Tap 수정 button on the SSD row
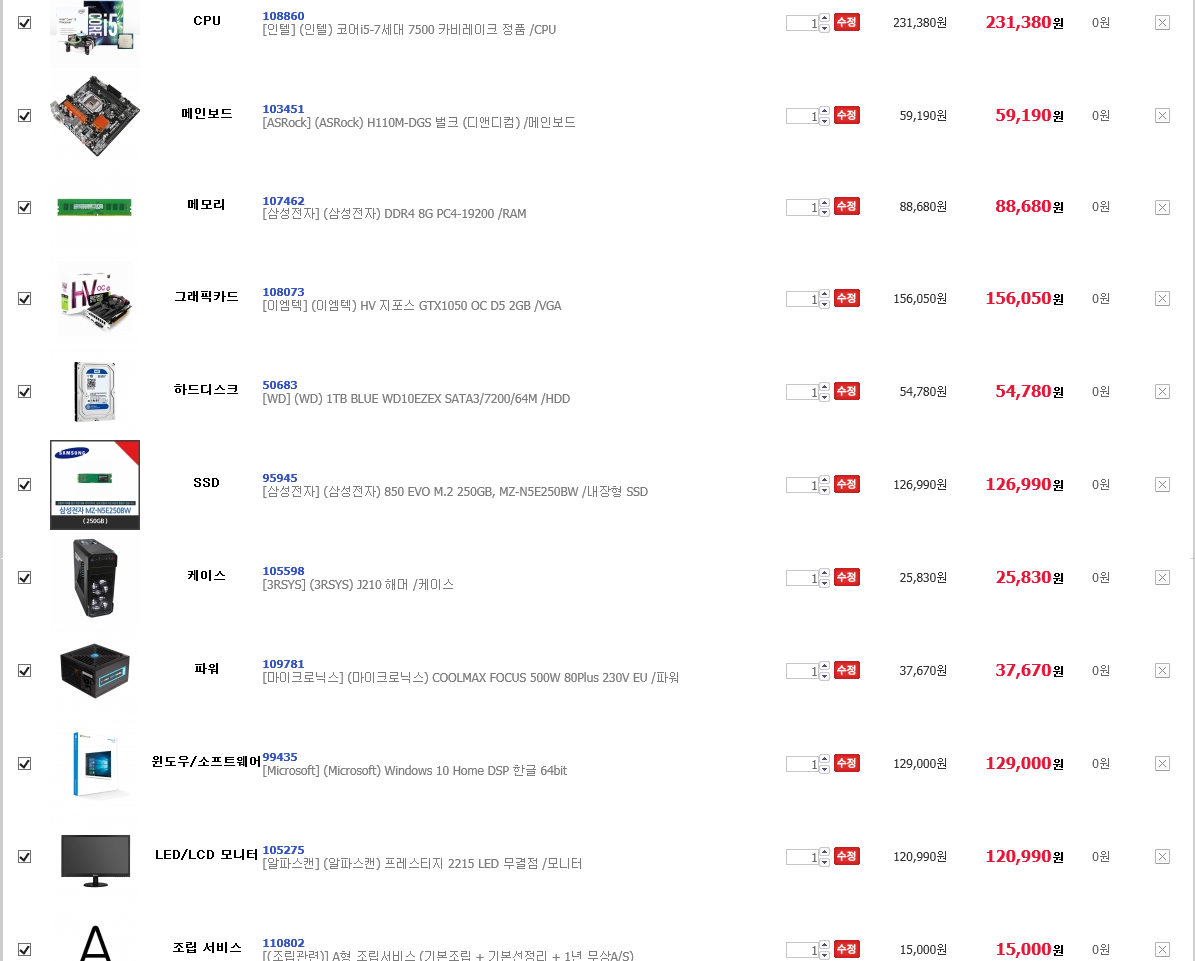The image size is (1195, 961). 846,484
